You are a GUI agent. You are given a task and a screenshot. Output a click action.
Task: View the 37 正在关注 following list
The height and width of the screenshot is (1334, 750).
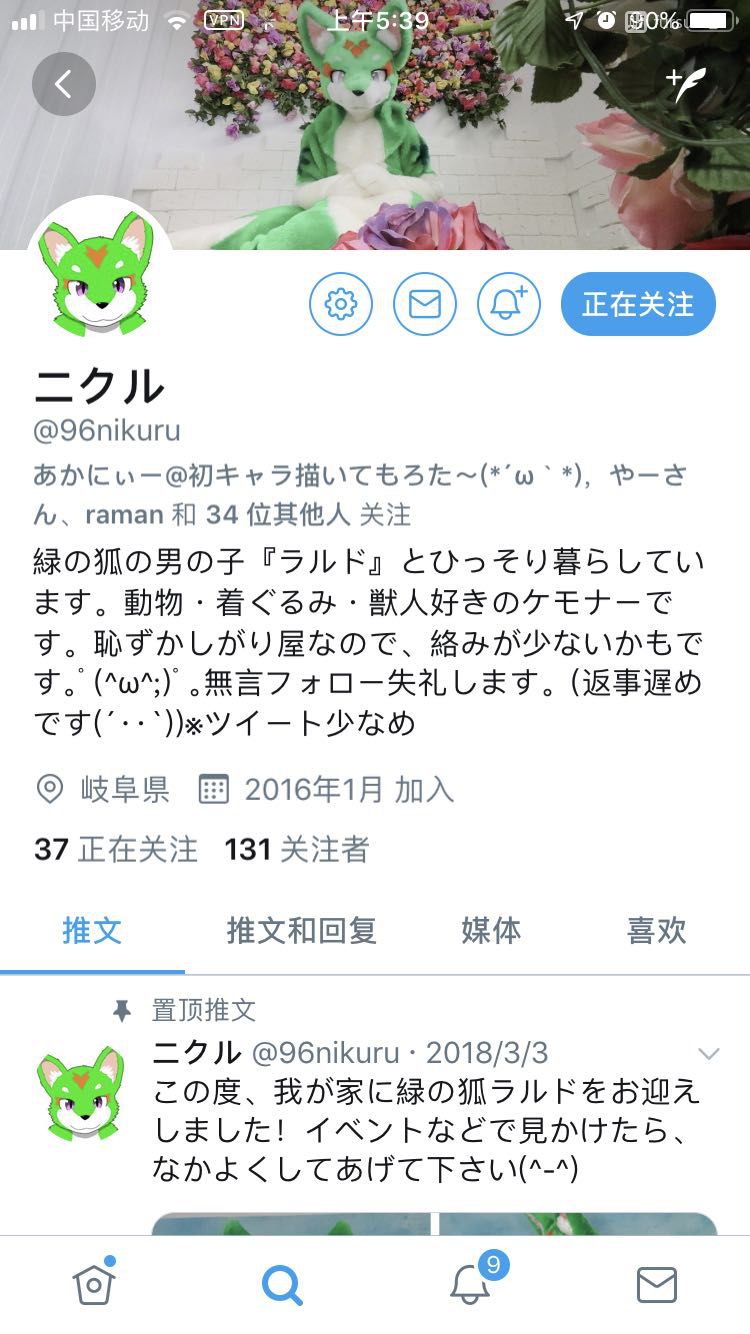[116, 849]
